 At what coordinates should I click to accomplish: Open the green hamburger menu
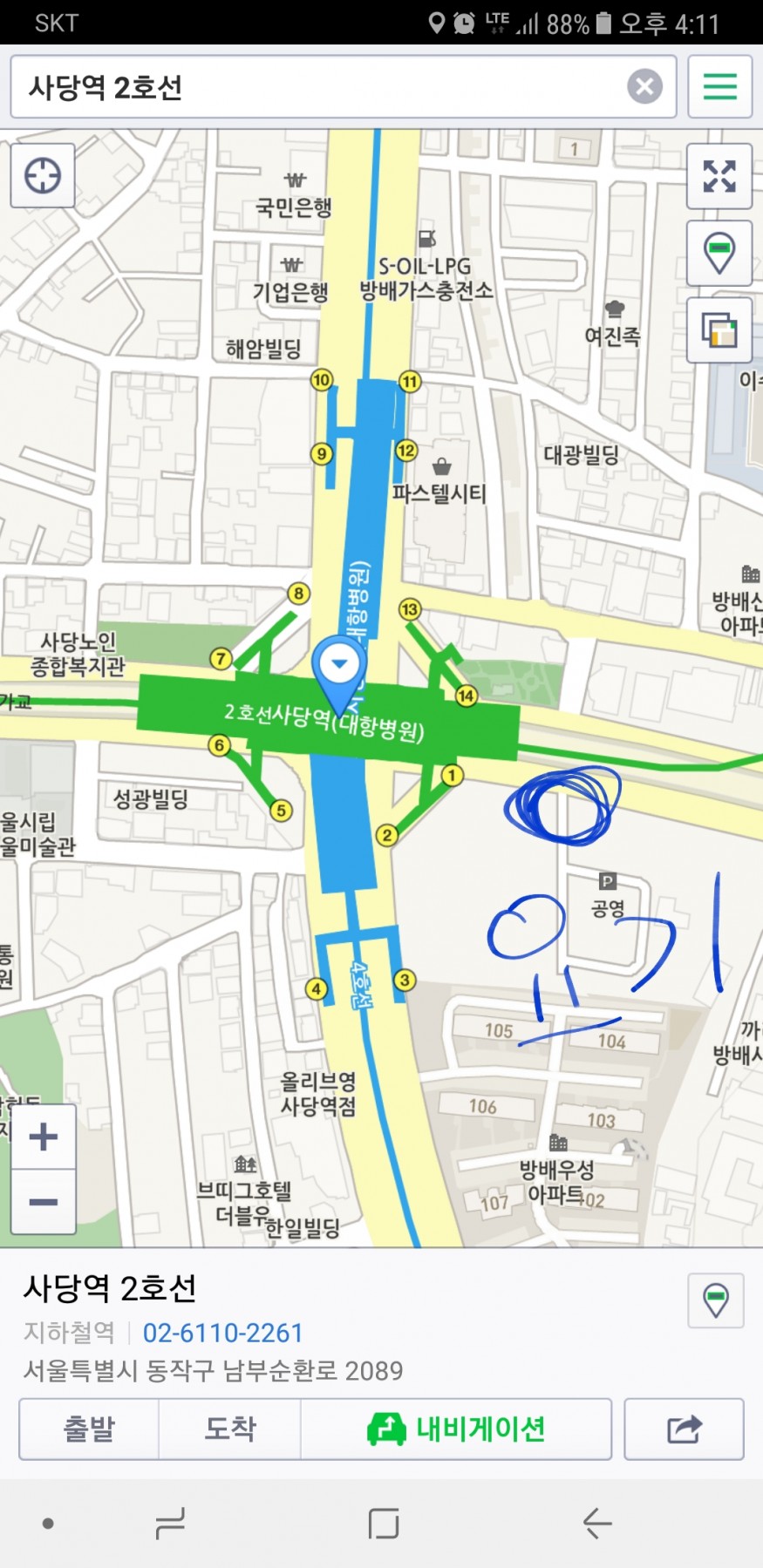tap(719, 86)
